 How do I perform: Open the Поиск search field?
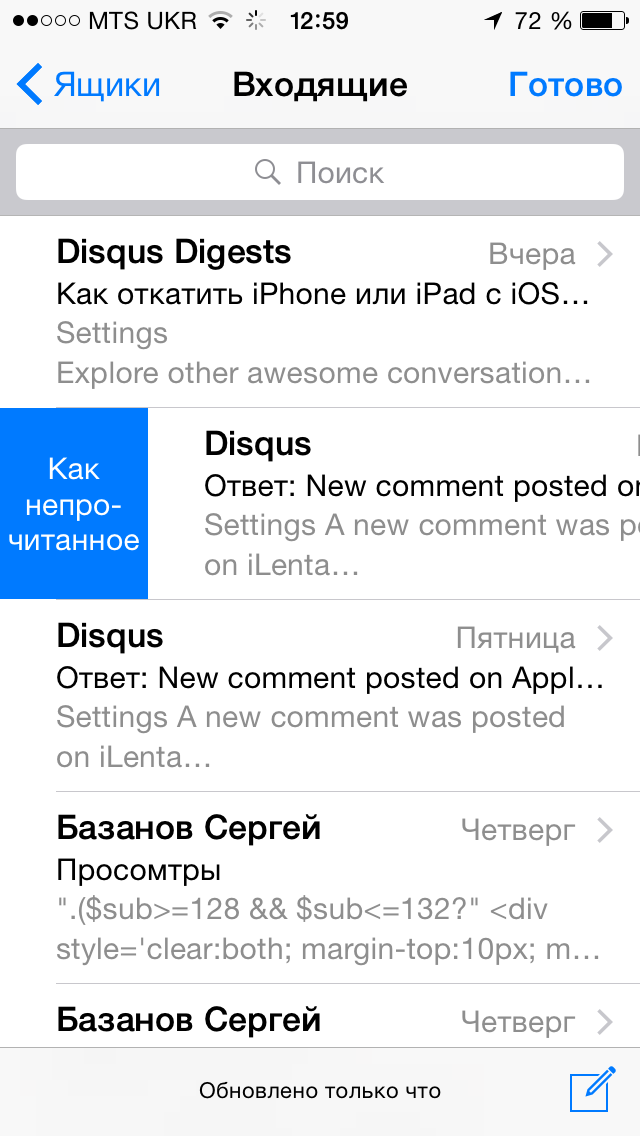point(320,173)
